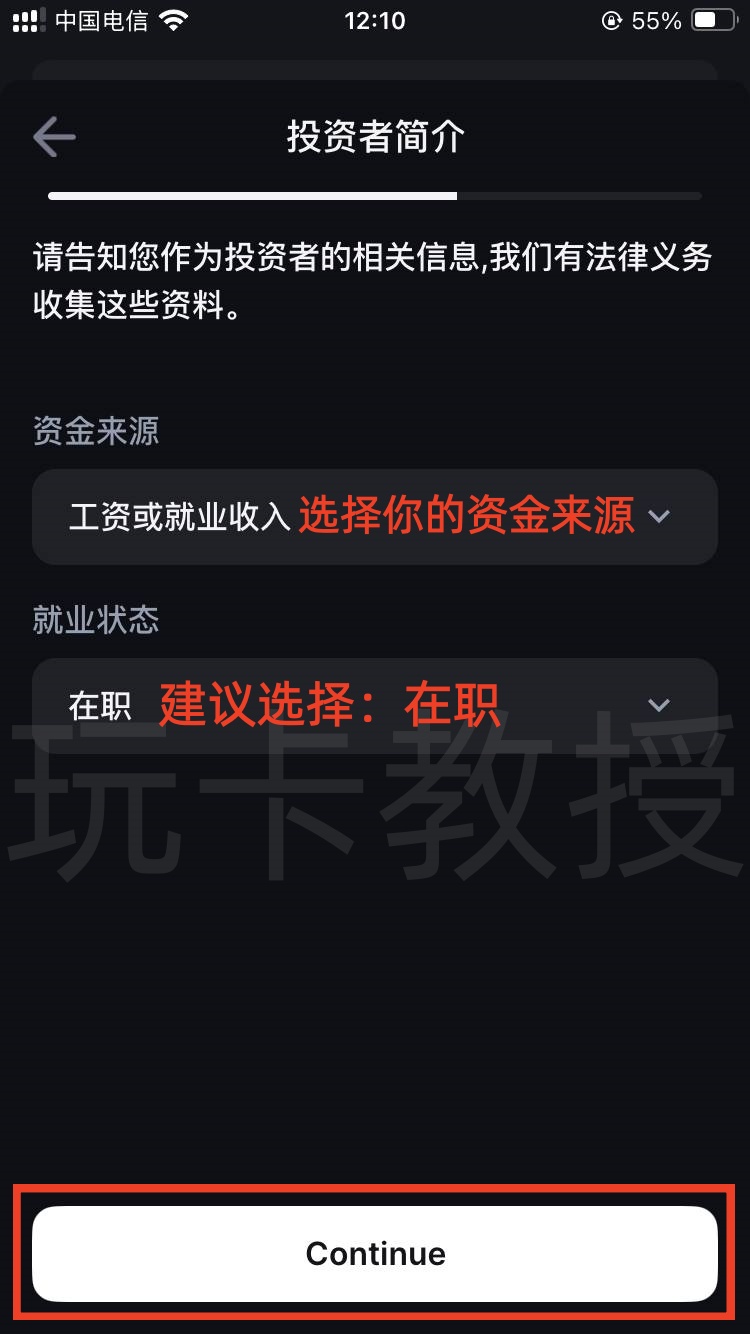This screenshot has width=750, height=1334.
Task: Open the 资金来源 dropdown
Action: 374,517
